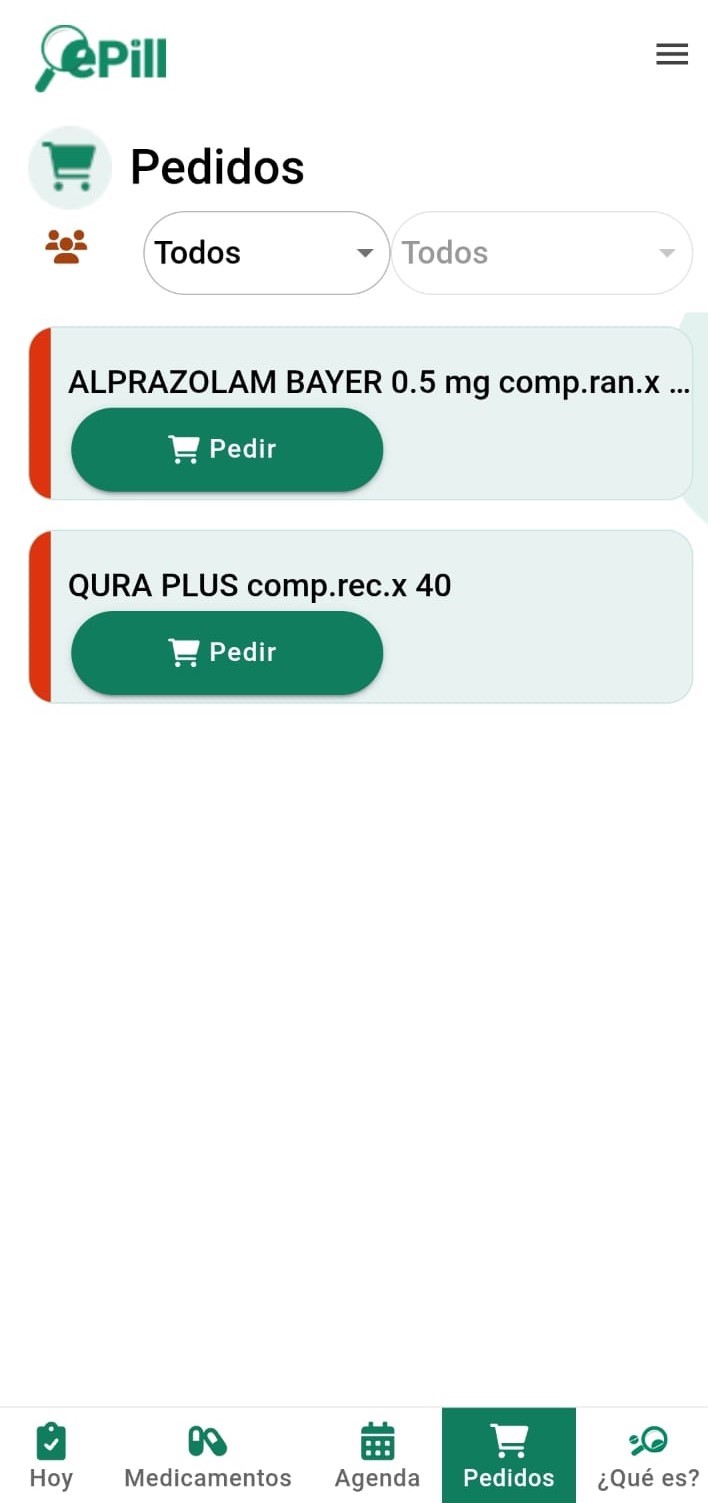The width and height of the screenshot is (708, 1503).
Task: Open the ¿Qué es? tab
Action: (x=648, y=1456)
